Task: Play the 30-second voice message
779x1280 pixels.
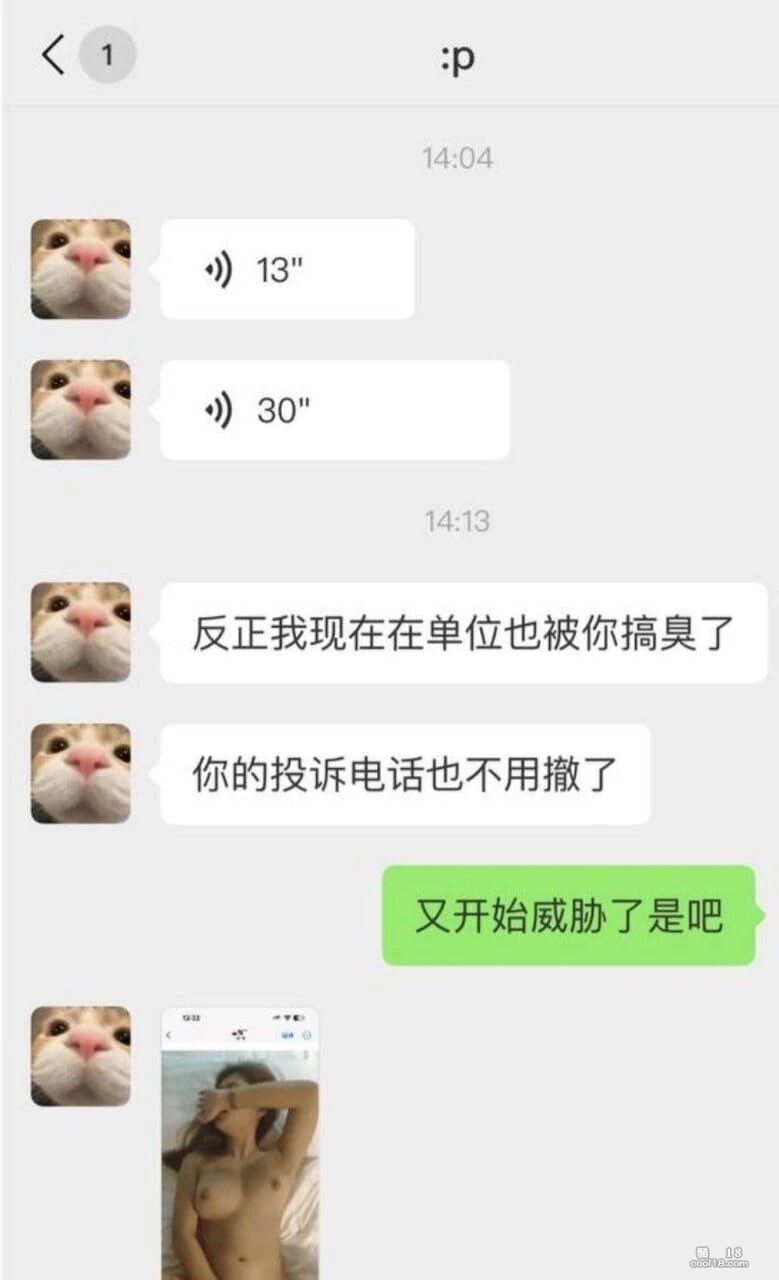Action: 334,410
